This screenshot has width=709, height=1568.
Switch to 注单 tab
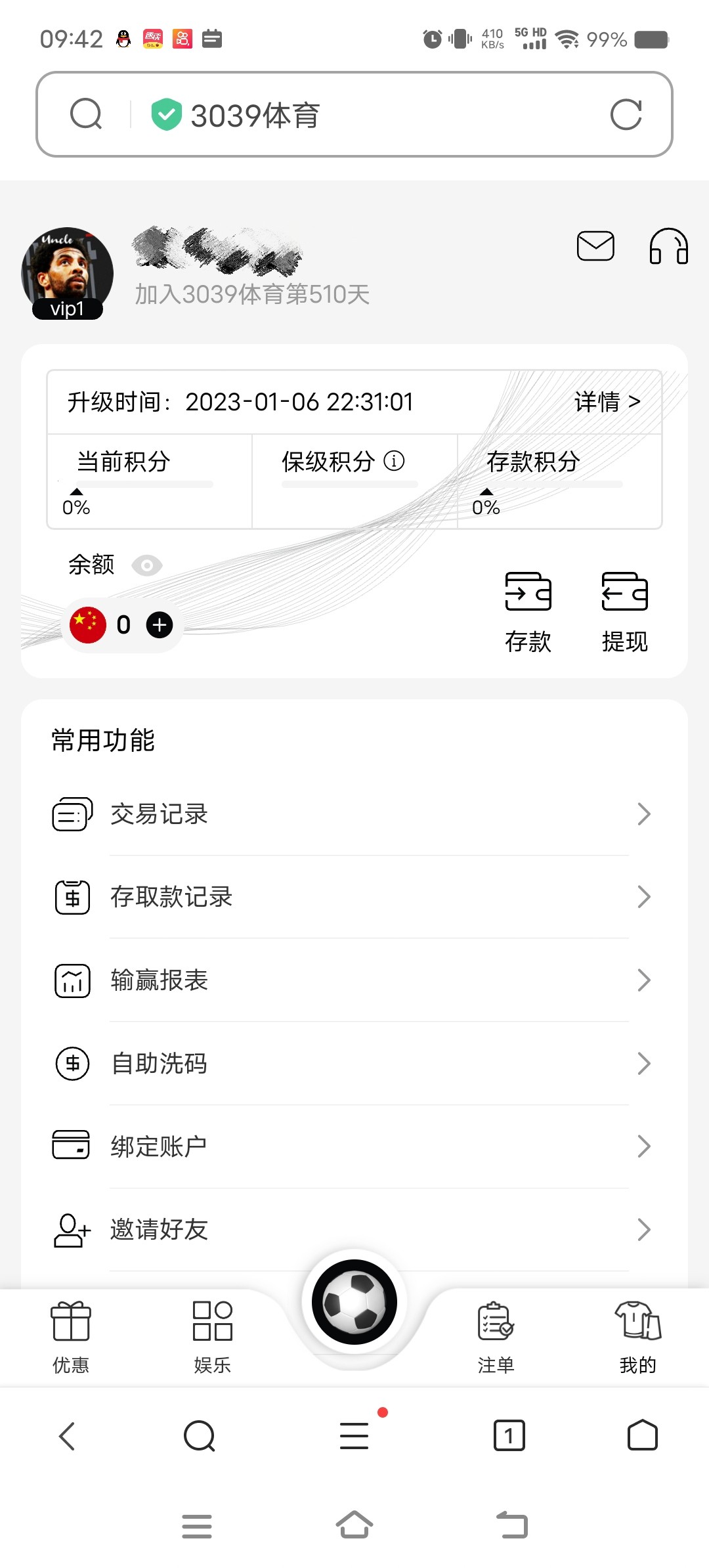point(496,1337)
